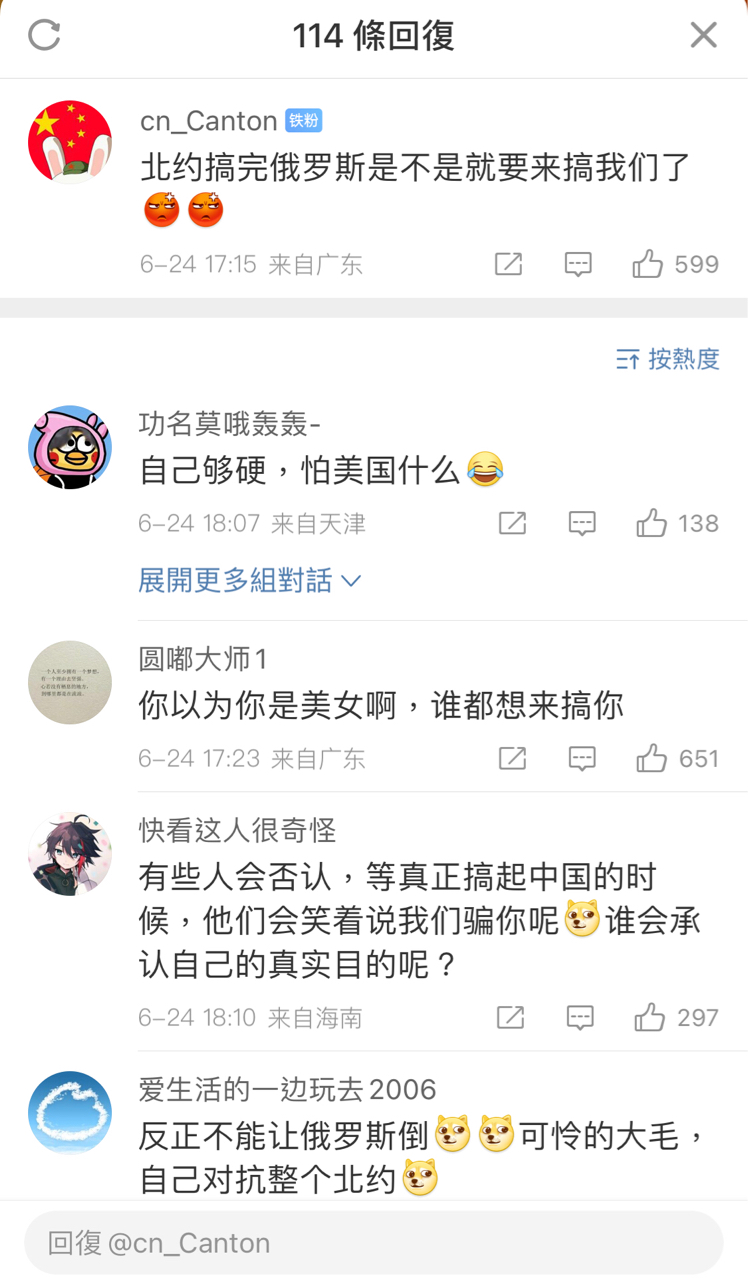The height and width of the screenshot is (1280, 748).
Task: Change sort order from 按熱度
Action: point(668,359)
